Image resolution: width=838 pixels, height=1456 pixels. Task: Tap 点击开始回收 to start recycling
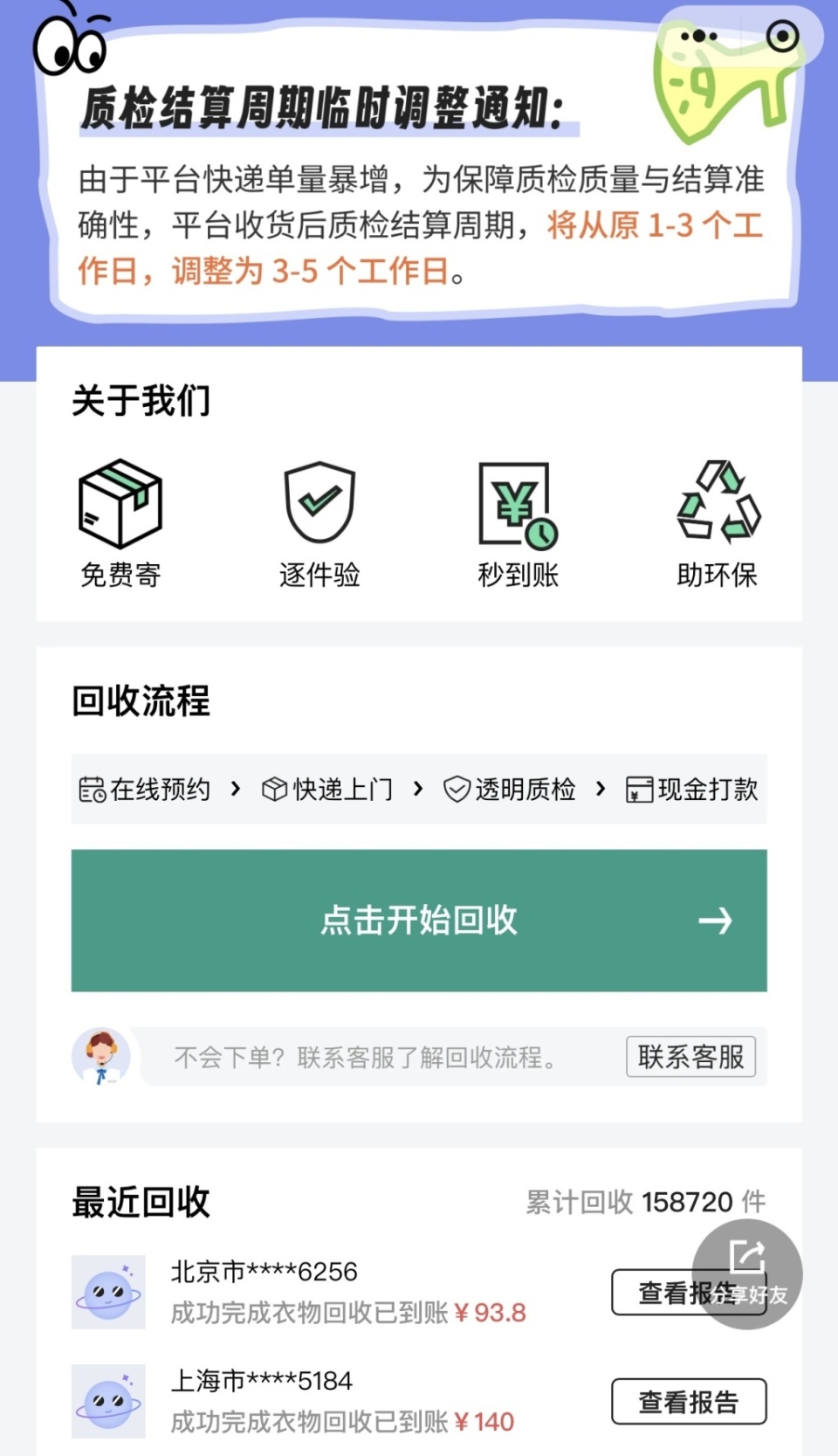419,920
